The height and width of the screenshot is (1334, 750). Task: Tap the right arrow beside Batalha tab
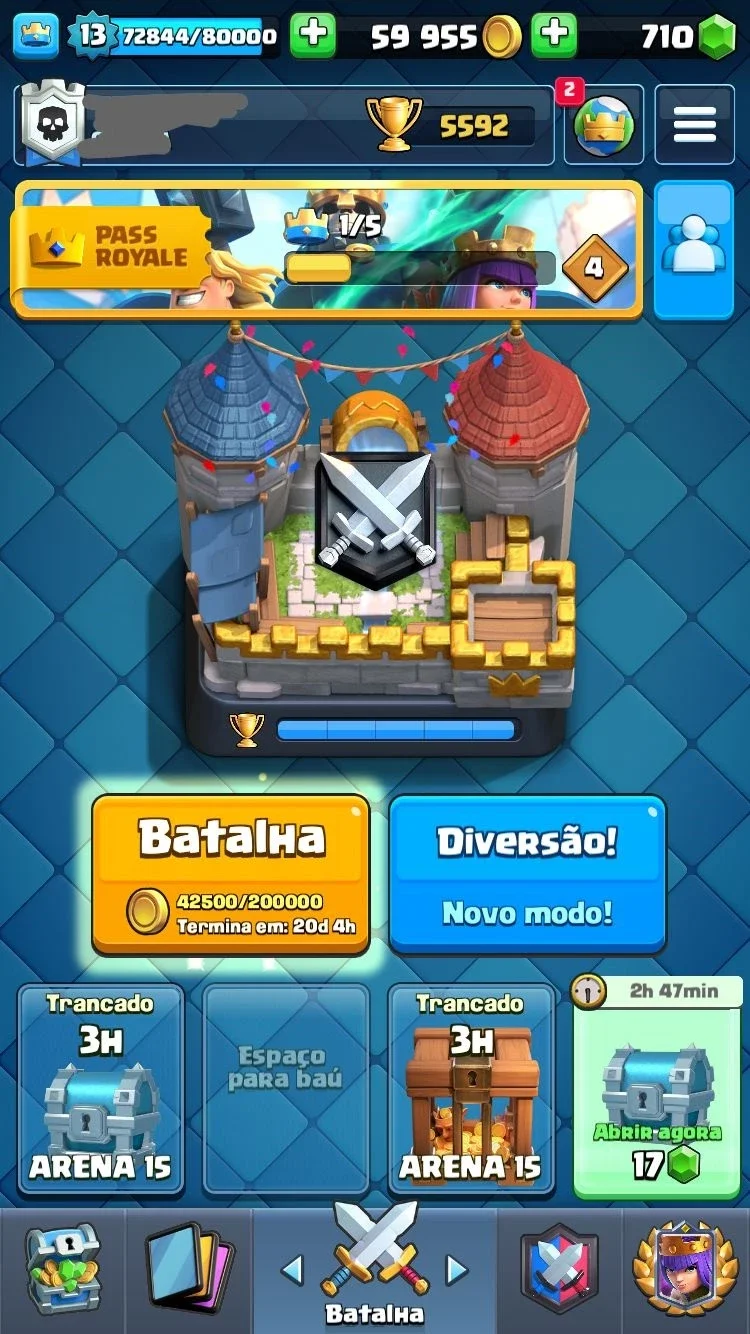pyautogui.click(x=456, y=1270)
